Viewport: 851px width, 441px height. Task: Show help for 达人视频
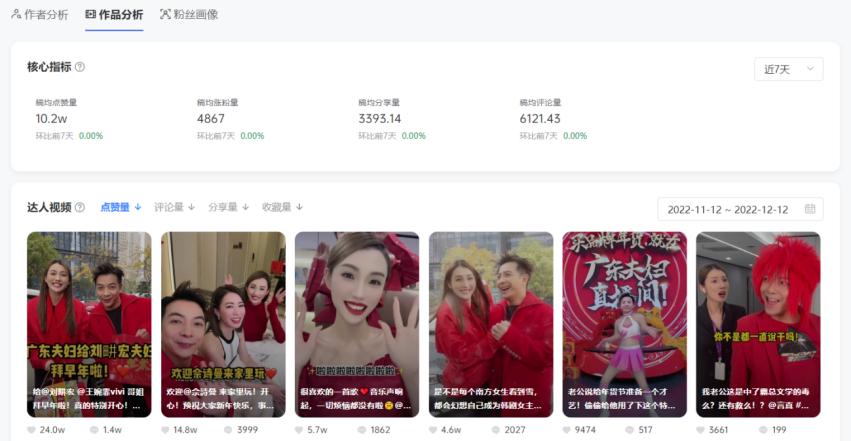pos(80,207)
